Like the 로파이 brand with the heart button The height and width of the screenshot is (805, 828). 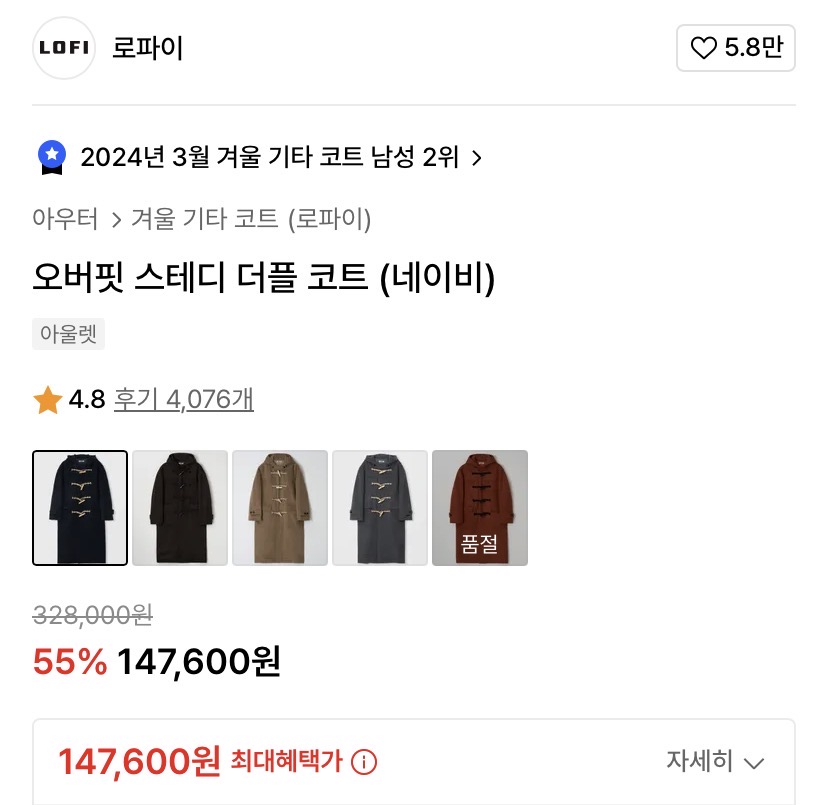click(735, 48)
